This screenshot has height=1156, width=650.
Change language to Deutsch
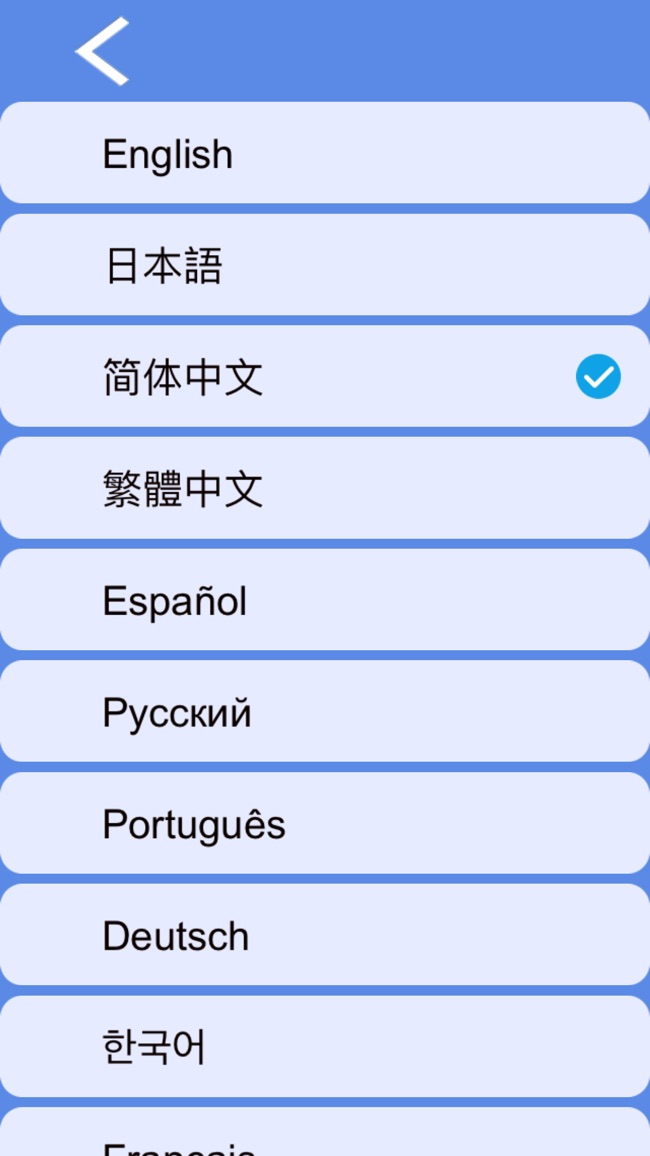click(325, 935)
